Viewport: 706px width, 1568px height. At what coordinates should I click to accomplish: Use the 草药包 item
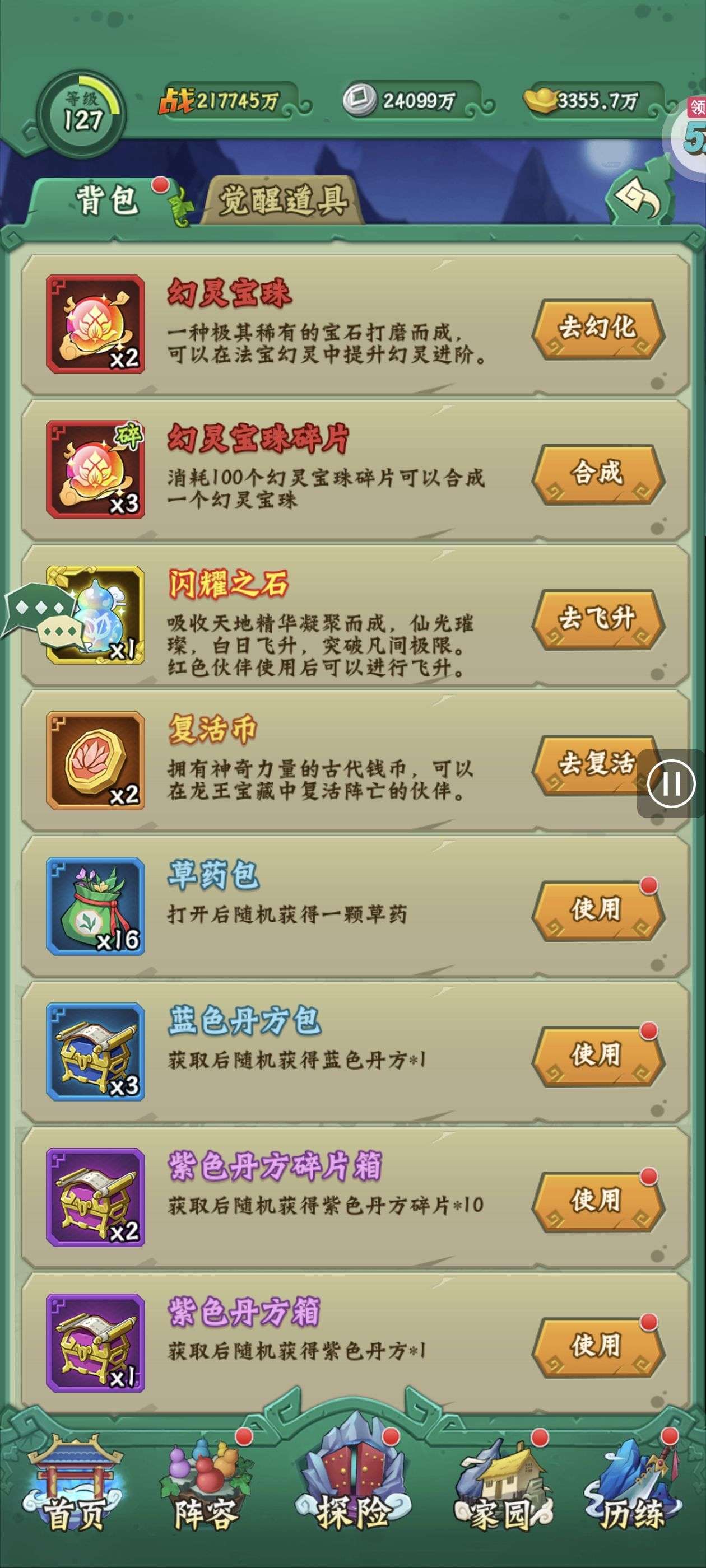tap(597, 910)
